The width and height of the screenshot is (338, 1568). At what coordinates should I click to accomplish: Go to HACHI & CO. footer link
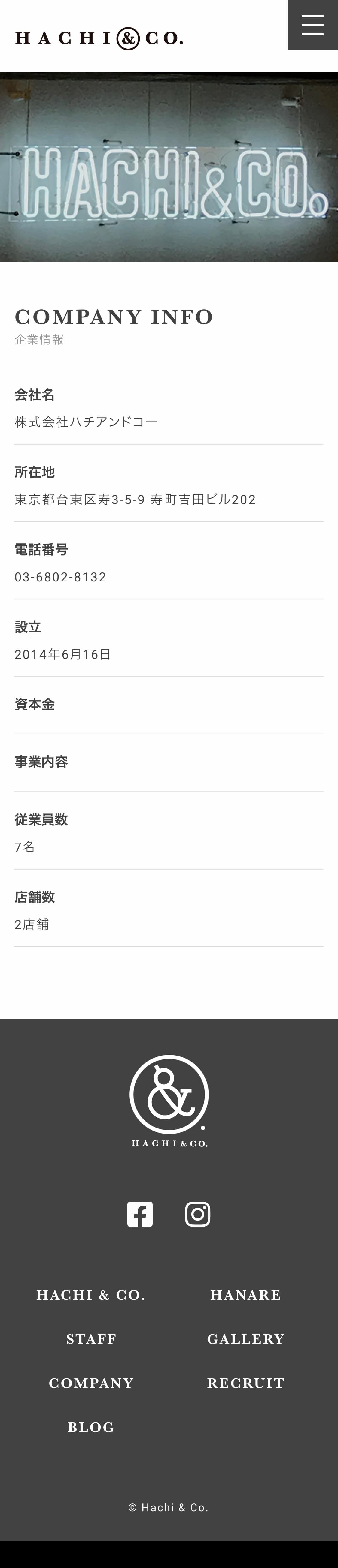coord(91,1295)
